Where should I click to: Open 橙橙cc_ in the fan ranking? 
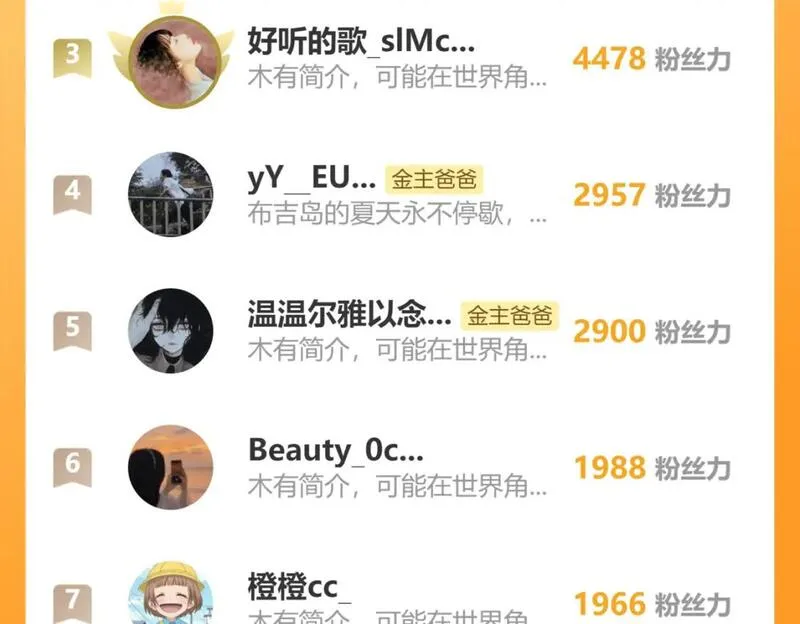pos(299,587)
